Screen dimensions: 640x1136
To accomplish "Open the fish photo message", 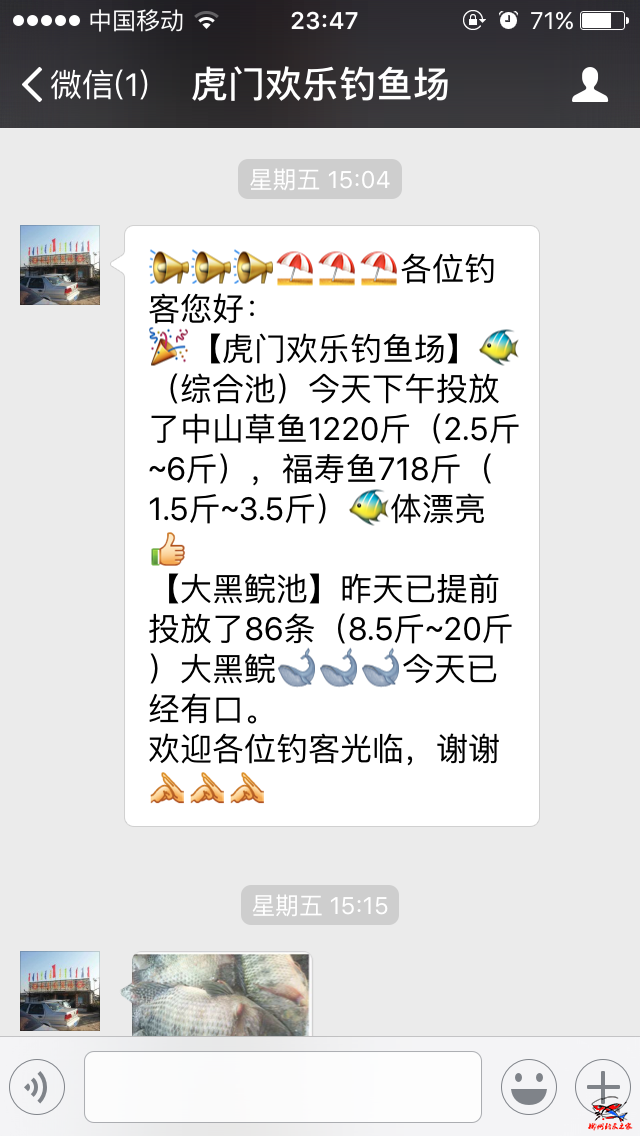I will [x=221, y=992].
